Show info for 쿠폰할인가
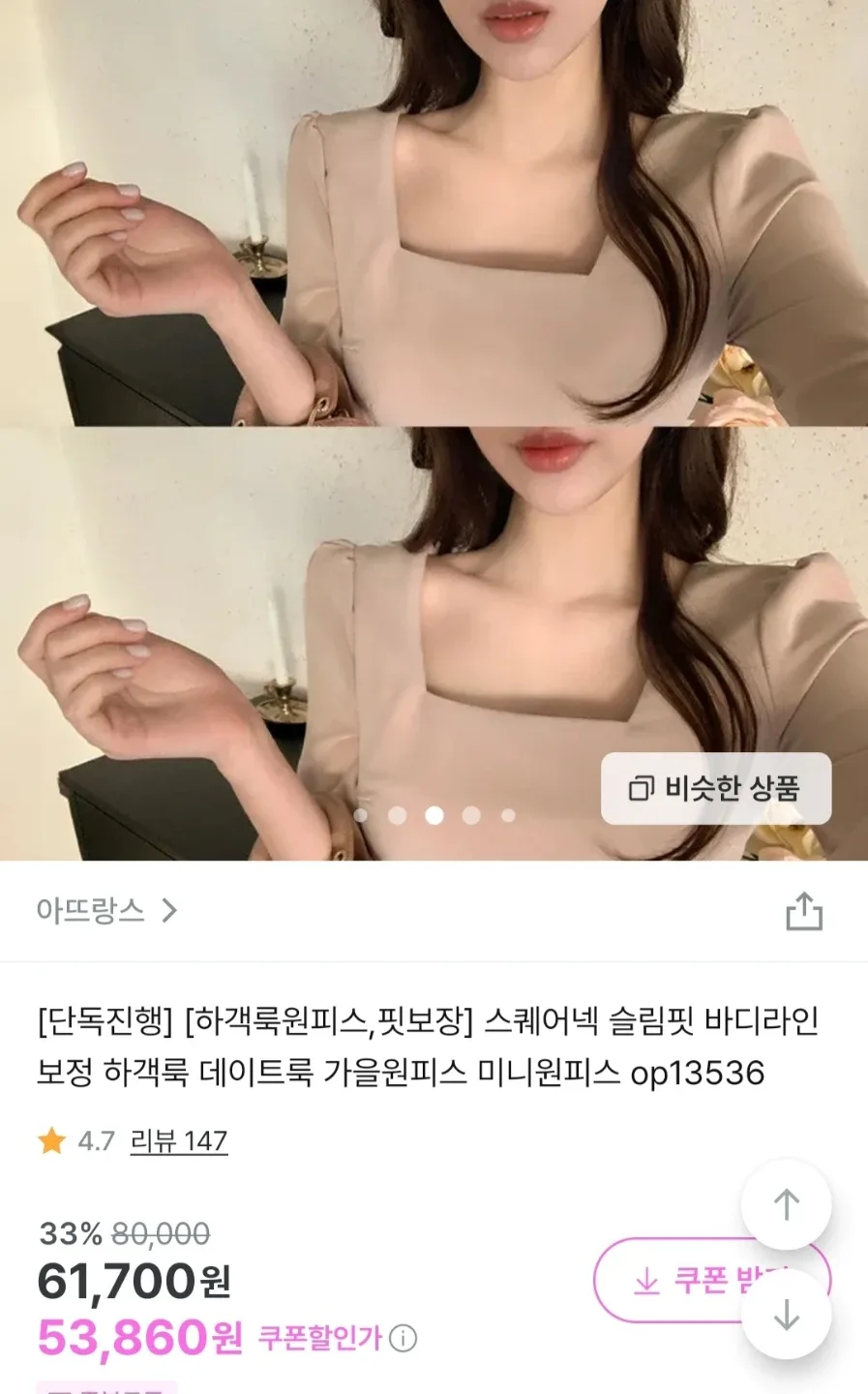Image resolution: width=868 pixels, height=1394 pixels. (403, 1339)
